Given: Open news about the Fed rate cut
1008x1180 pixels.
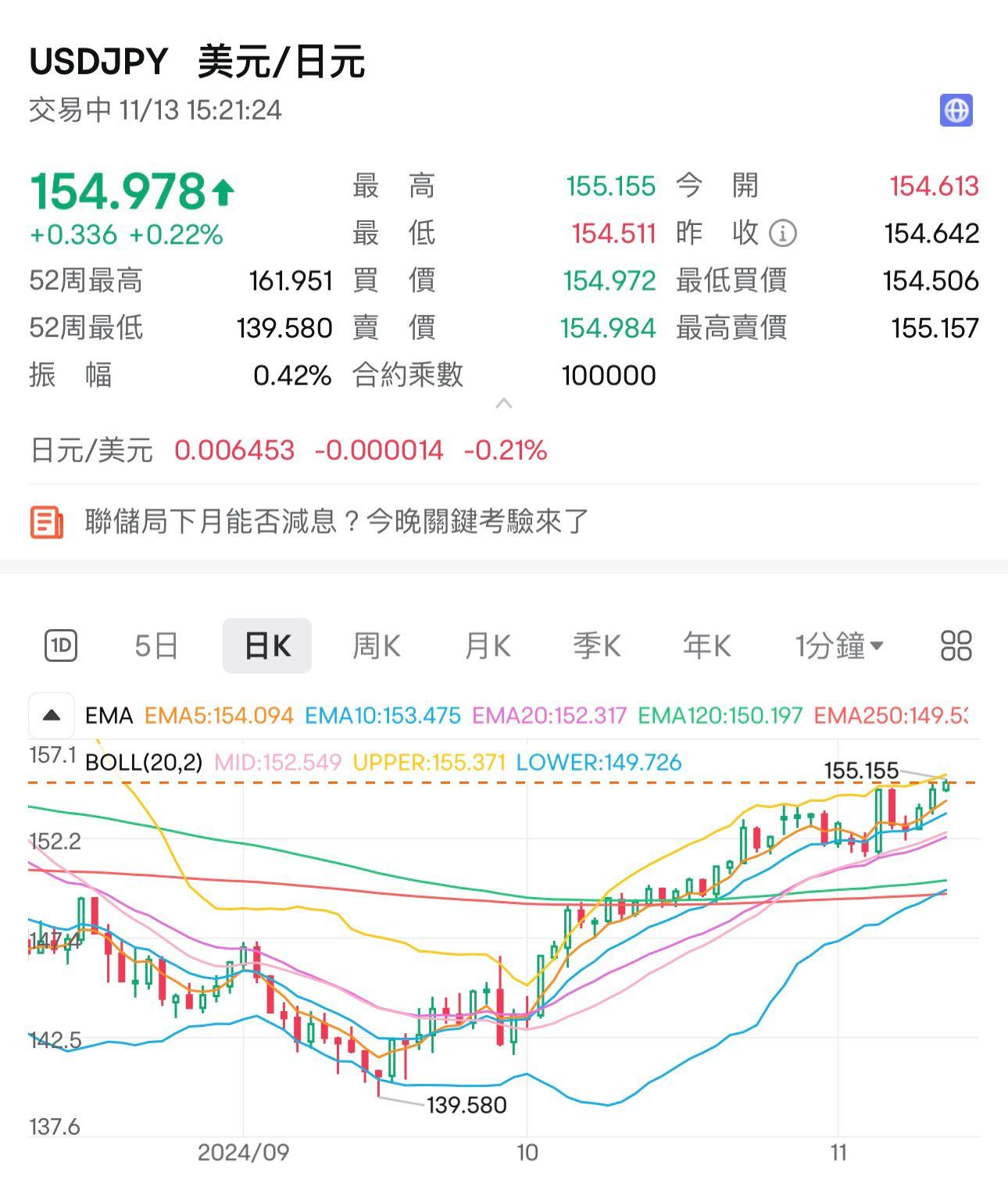Looking at the screenshot, I should tap(336, 521).
